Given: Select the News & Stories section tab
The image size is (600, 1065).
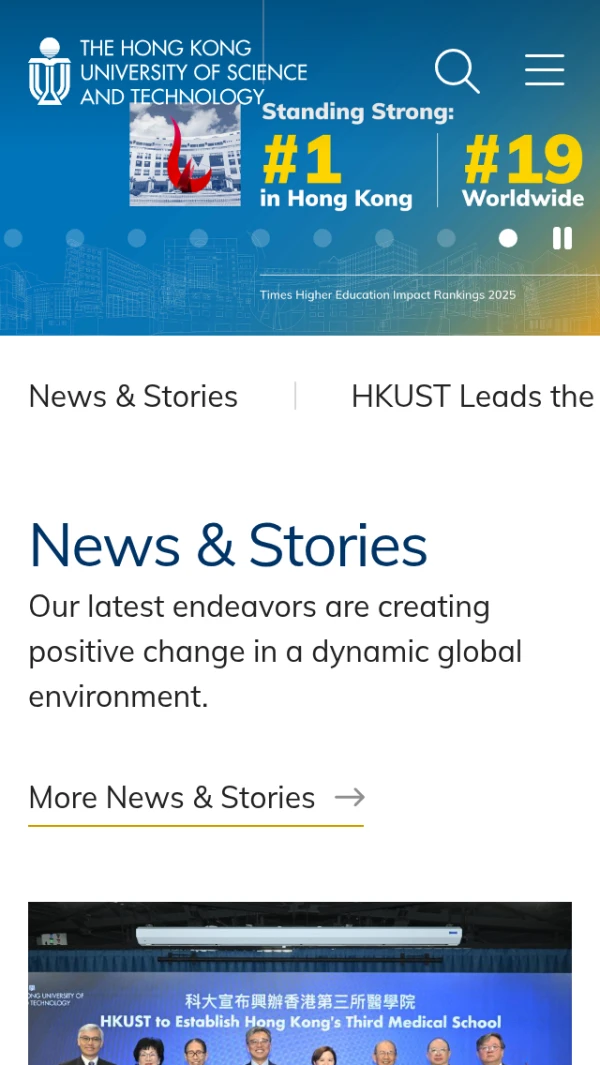Looking at the screenshot, I should tap(133, 397).
